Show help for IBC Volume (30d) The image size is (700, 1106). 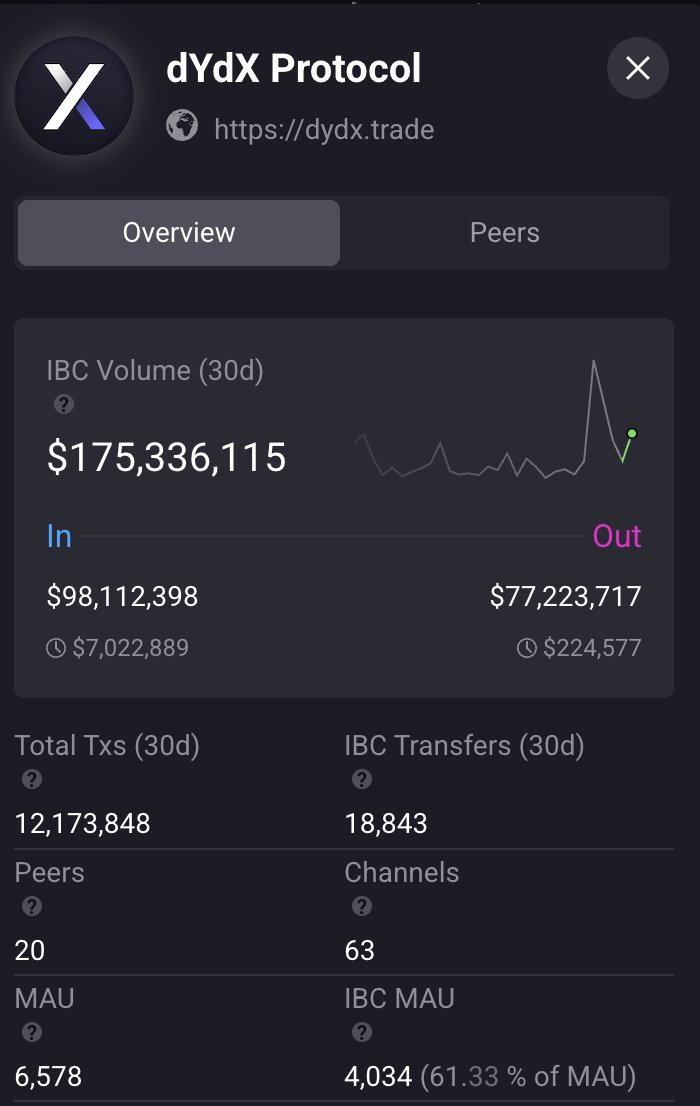[64, 404]
